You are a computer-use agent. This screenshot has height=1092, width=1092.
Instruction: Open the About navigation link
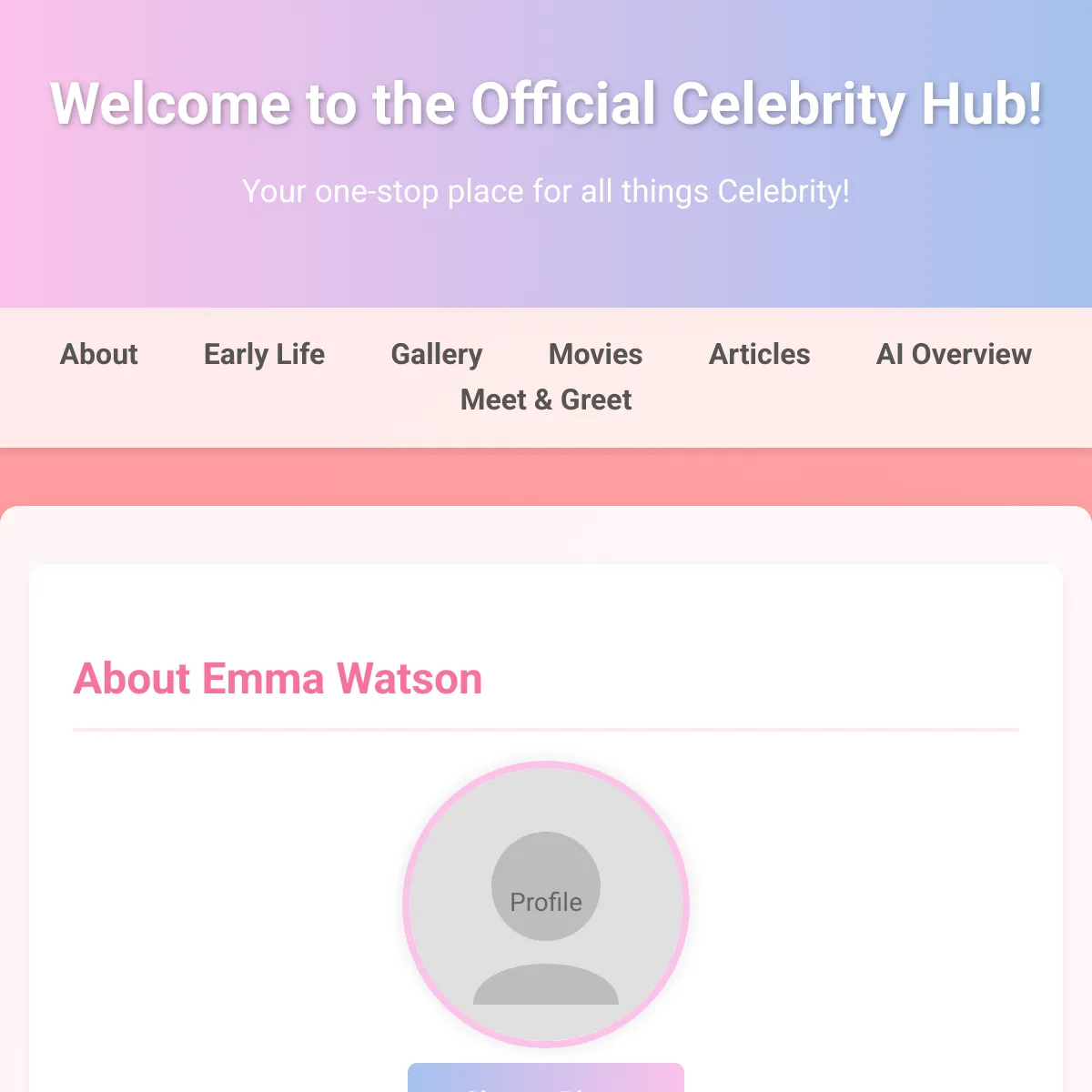[99, 354]
